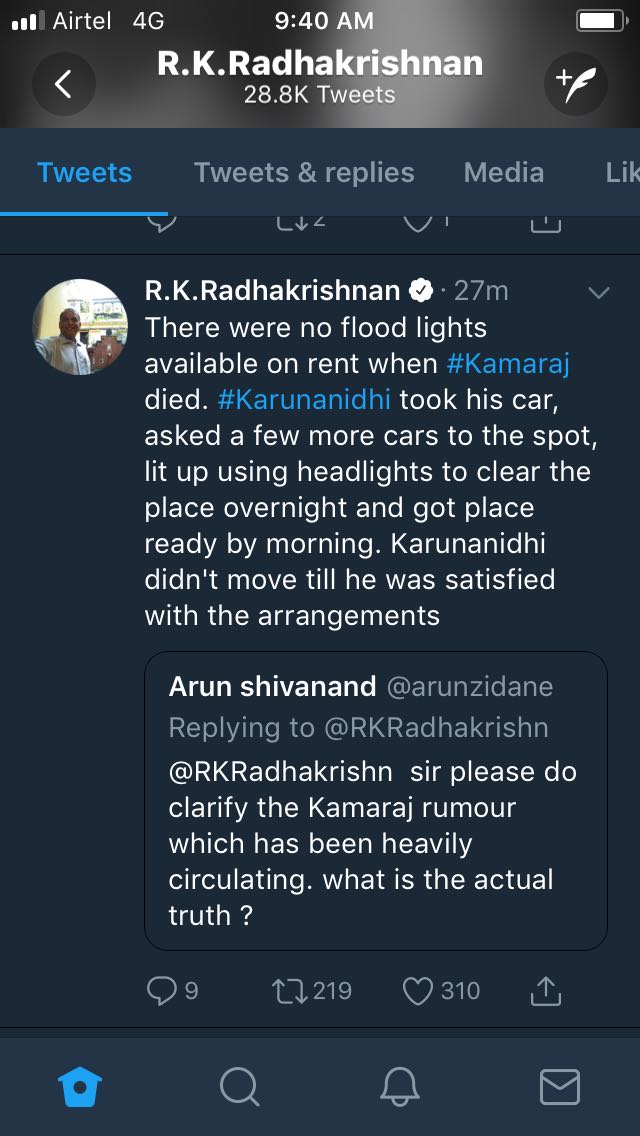Switch to the Tweets & replies tab
The height and width of the screenshot is (1136, 640).
[x=304, y=172]
